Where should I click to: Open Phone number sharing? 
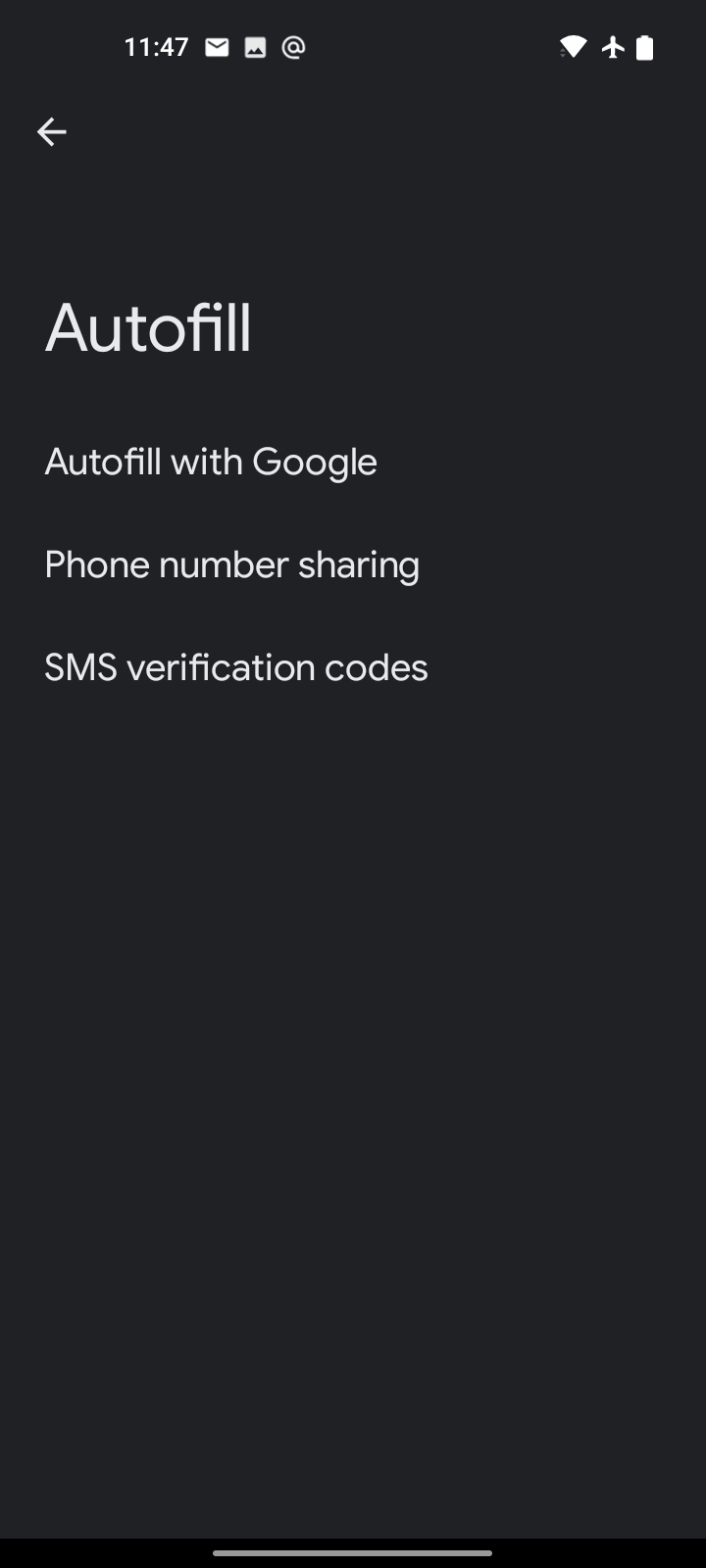(231, 564)
